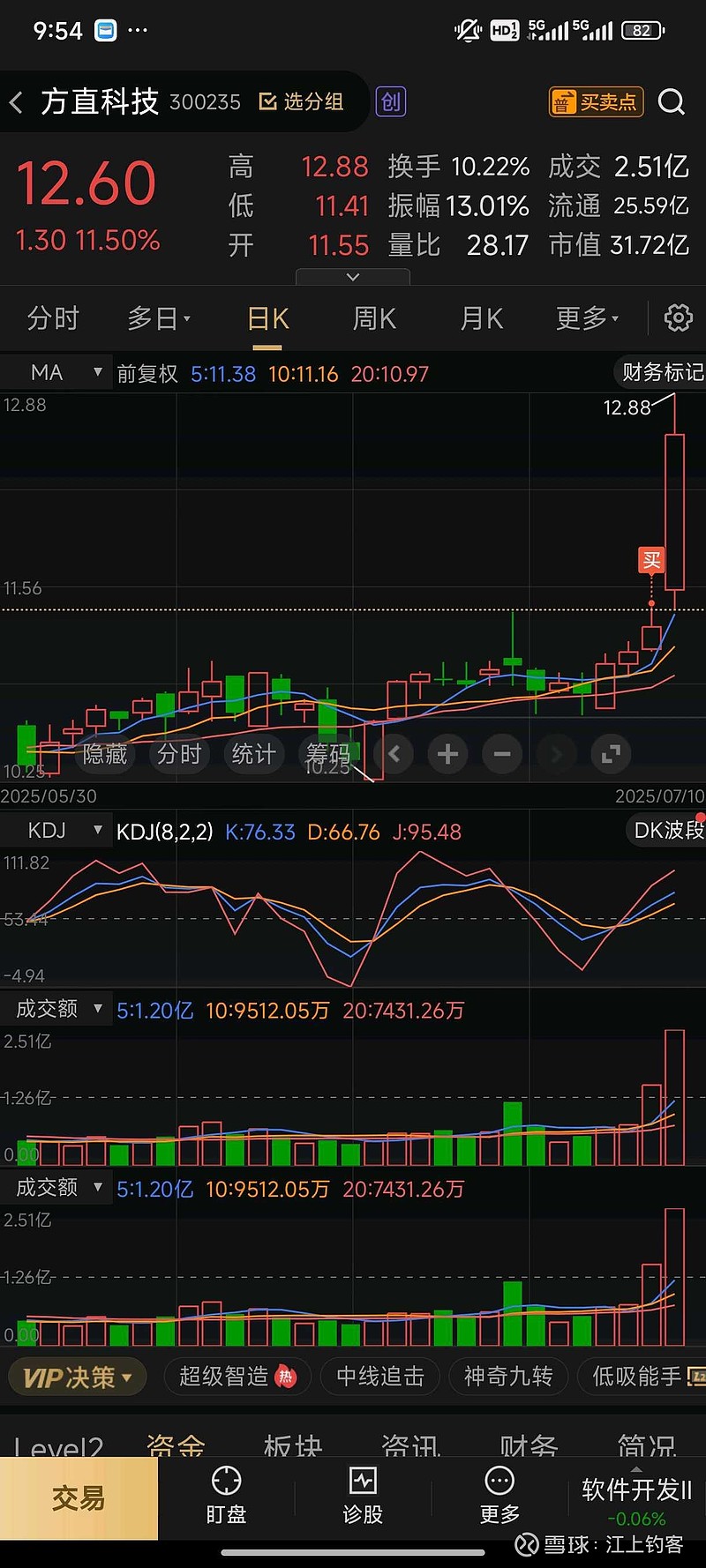Switch to the 分时 chart tab

53,318
